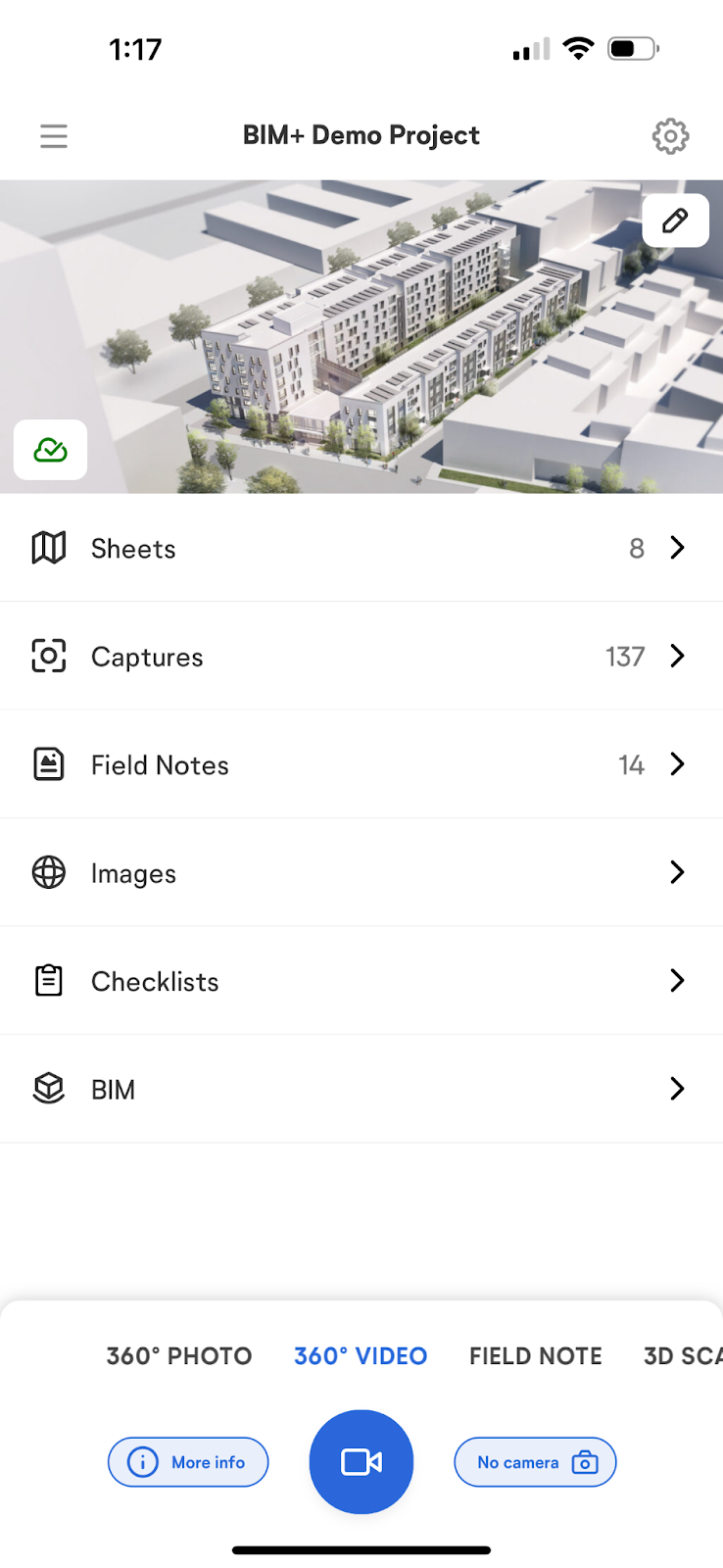Select the FIELD NOTE capture mode
The height and width of the screenshot is (1568, 723).
(x=535, y=1355)
